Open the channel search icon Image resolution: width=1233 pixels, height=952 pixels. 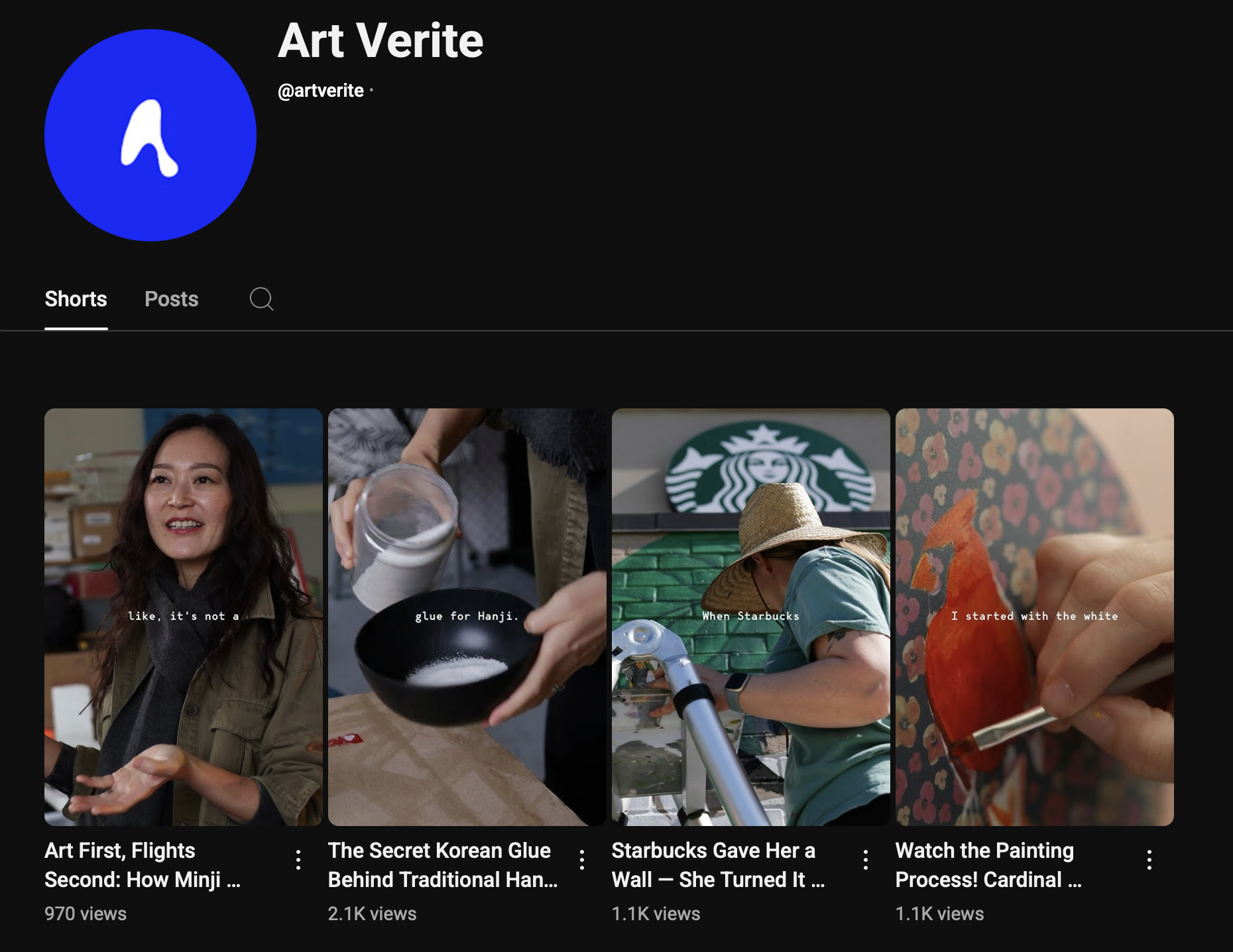tap(261, 299)
